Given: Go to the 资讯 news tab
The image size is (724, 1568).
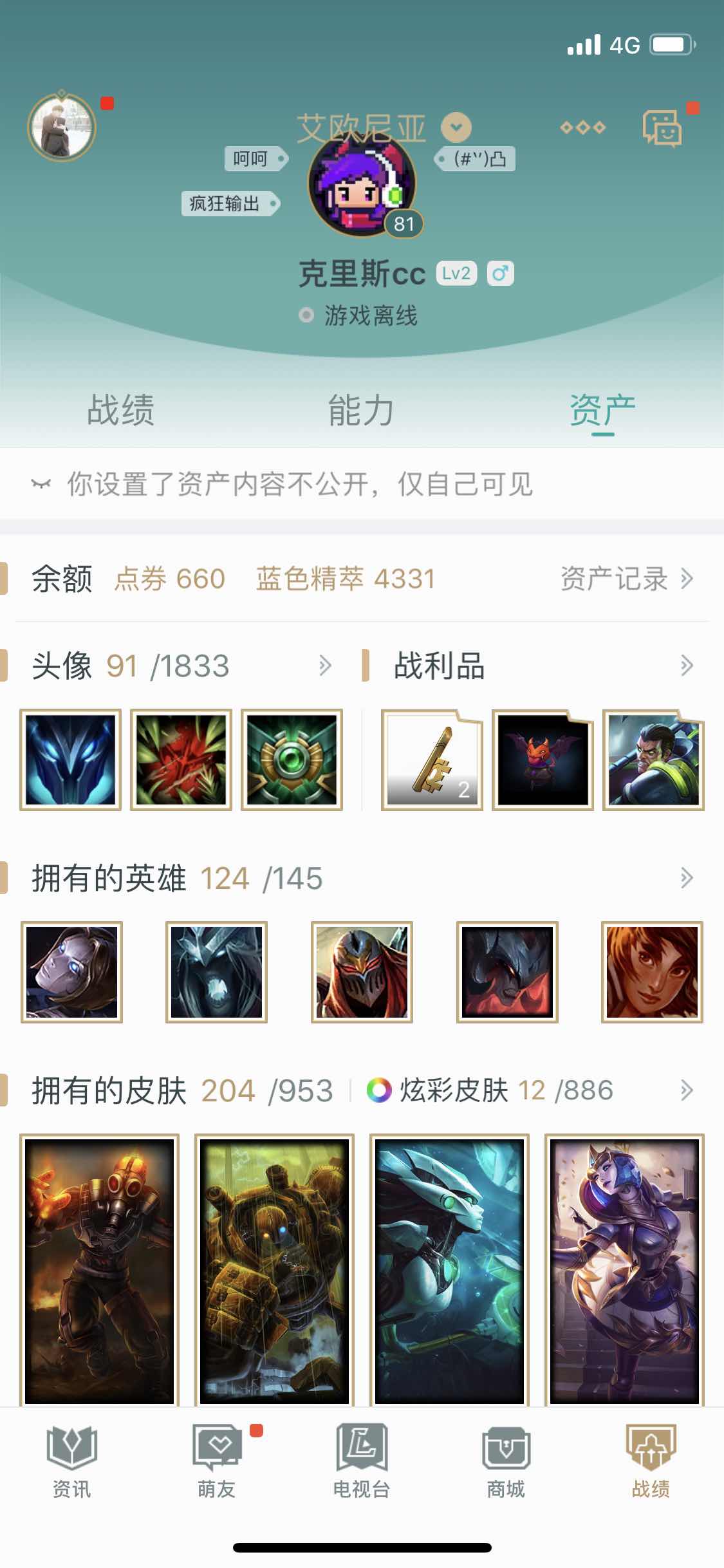Looking at the screenshot, I should 71,1462.
